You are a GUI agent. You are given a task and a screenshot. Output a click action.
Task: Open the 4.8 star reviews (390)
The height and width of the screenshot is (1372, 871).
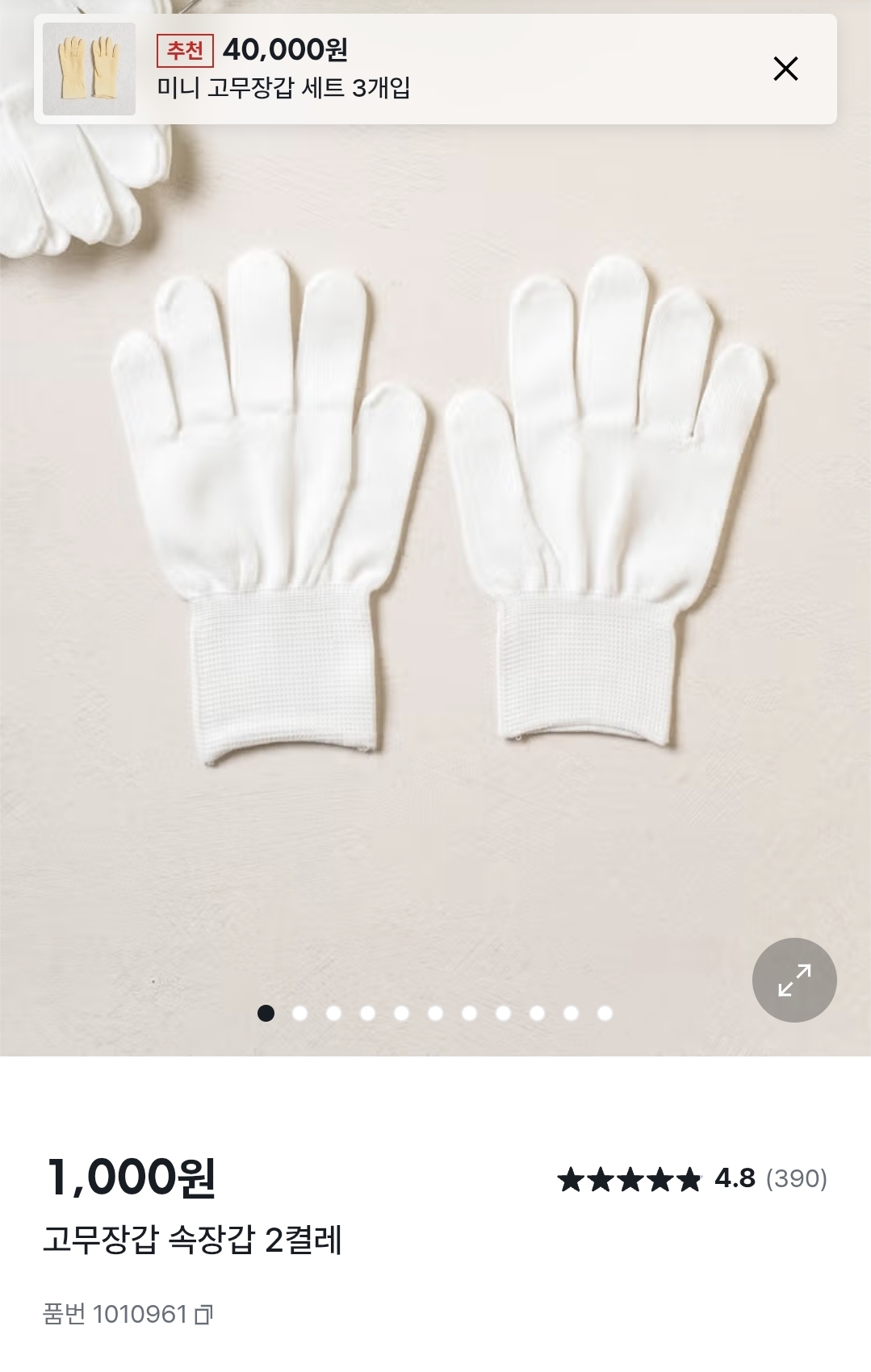click(x=692, y=1179)
